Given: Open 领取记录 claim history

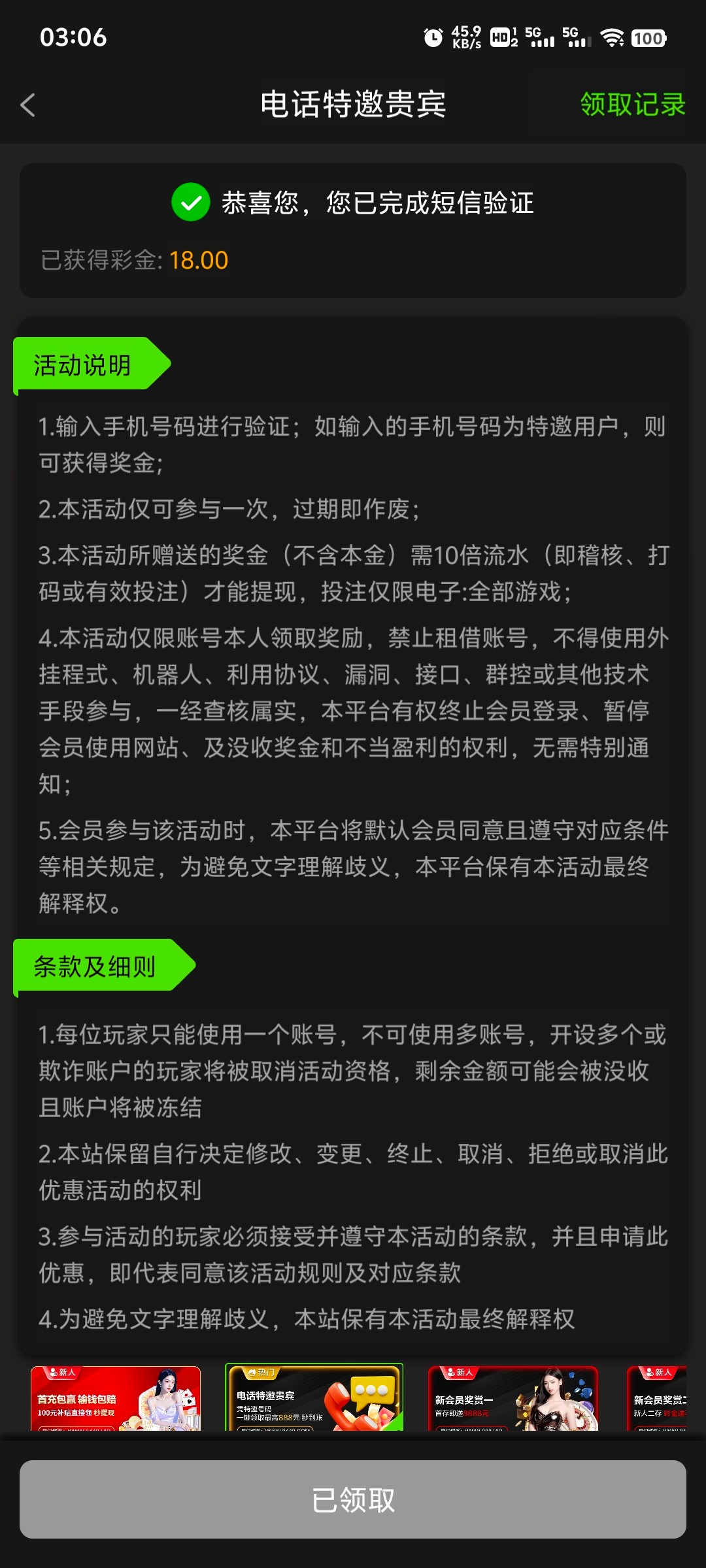Looking at the screenshot, I should coord(632,105).
